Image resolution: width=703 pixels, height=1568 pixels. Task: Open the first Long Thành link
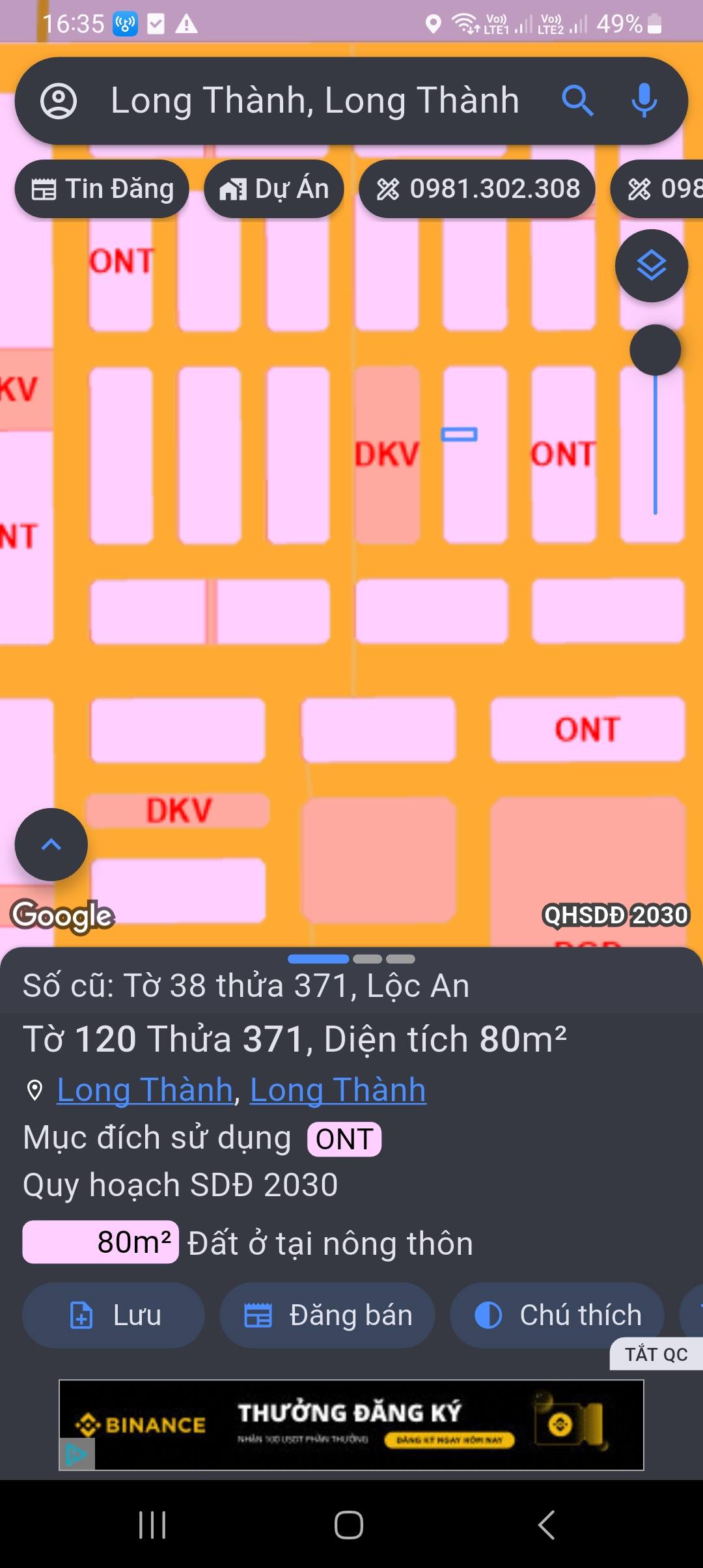[145, 1090]
